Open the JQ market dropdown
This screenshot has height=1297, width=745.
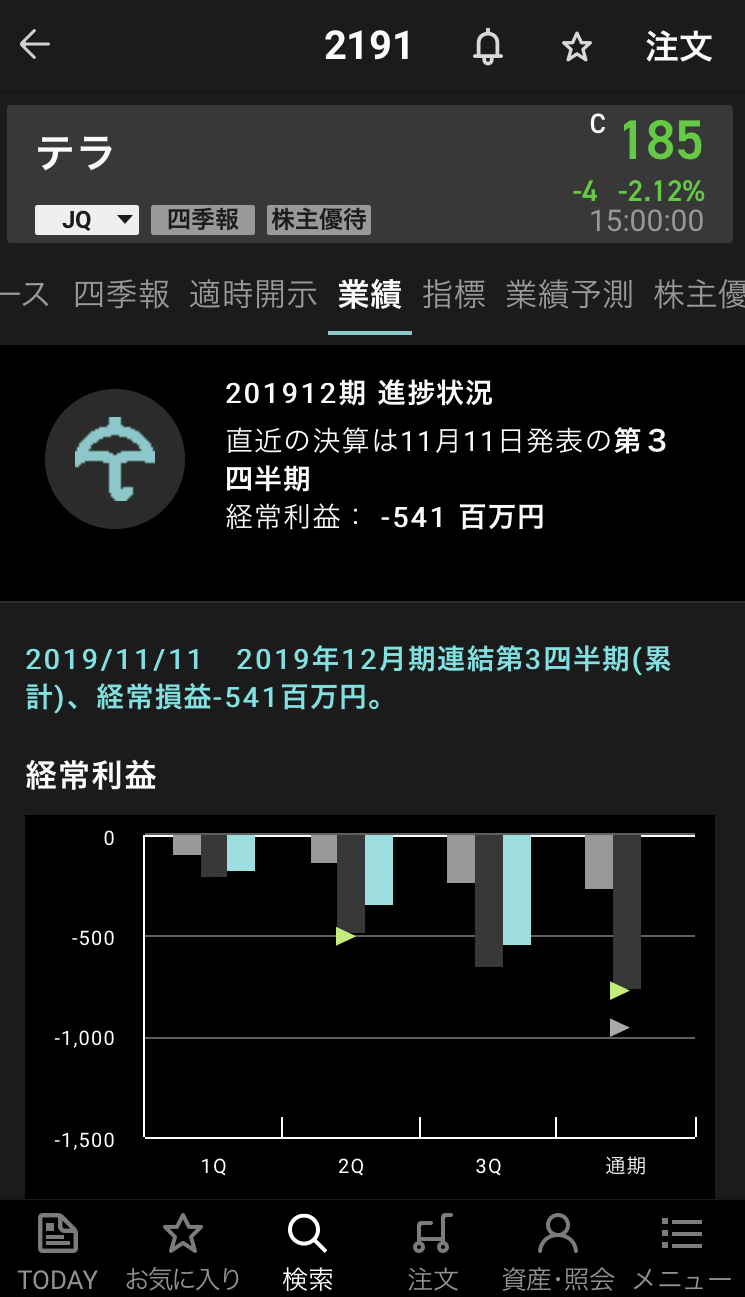tap(86, 220)
